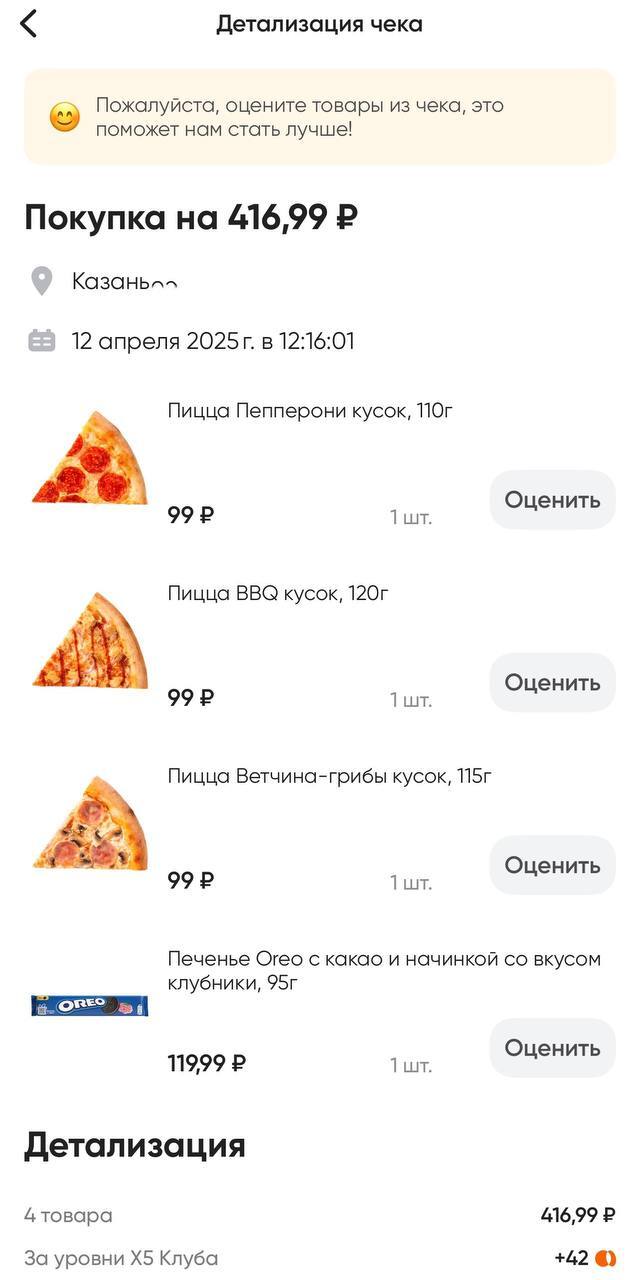Go back from receipt details

[29, 23]
